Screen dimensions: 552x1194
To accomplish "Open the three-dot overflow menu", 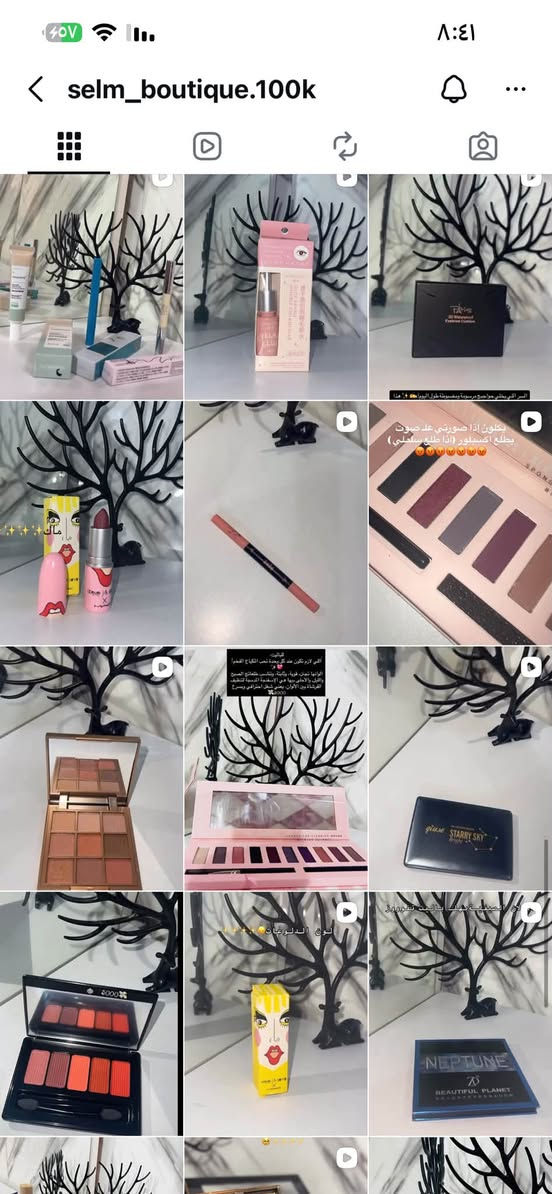I will pyautogui.click(x=515, y=90).
